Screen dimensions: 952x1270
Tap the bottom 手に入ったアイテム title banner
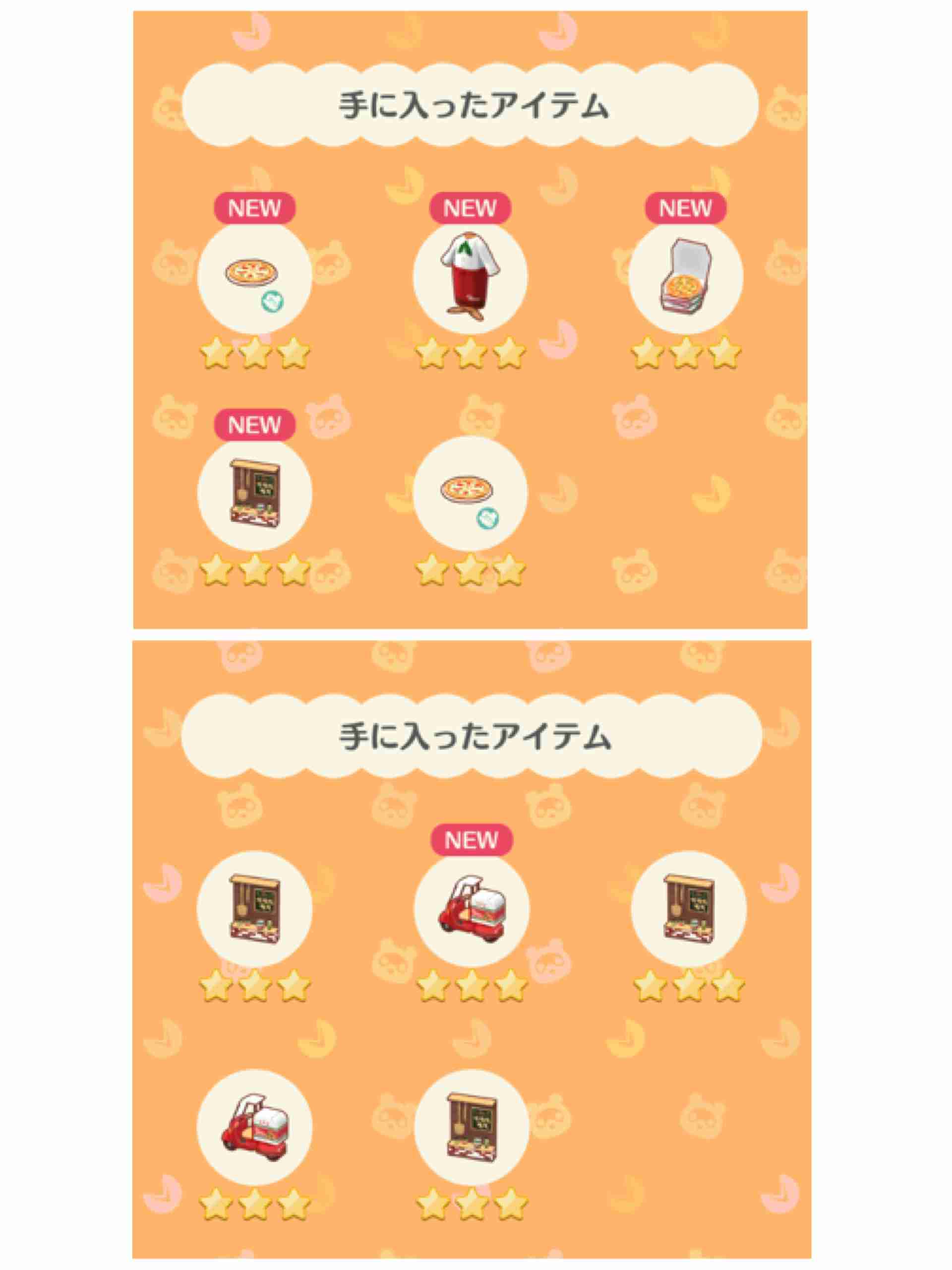click(x=474, y=741)
